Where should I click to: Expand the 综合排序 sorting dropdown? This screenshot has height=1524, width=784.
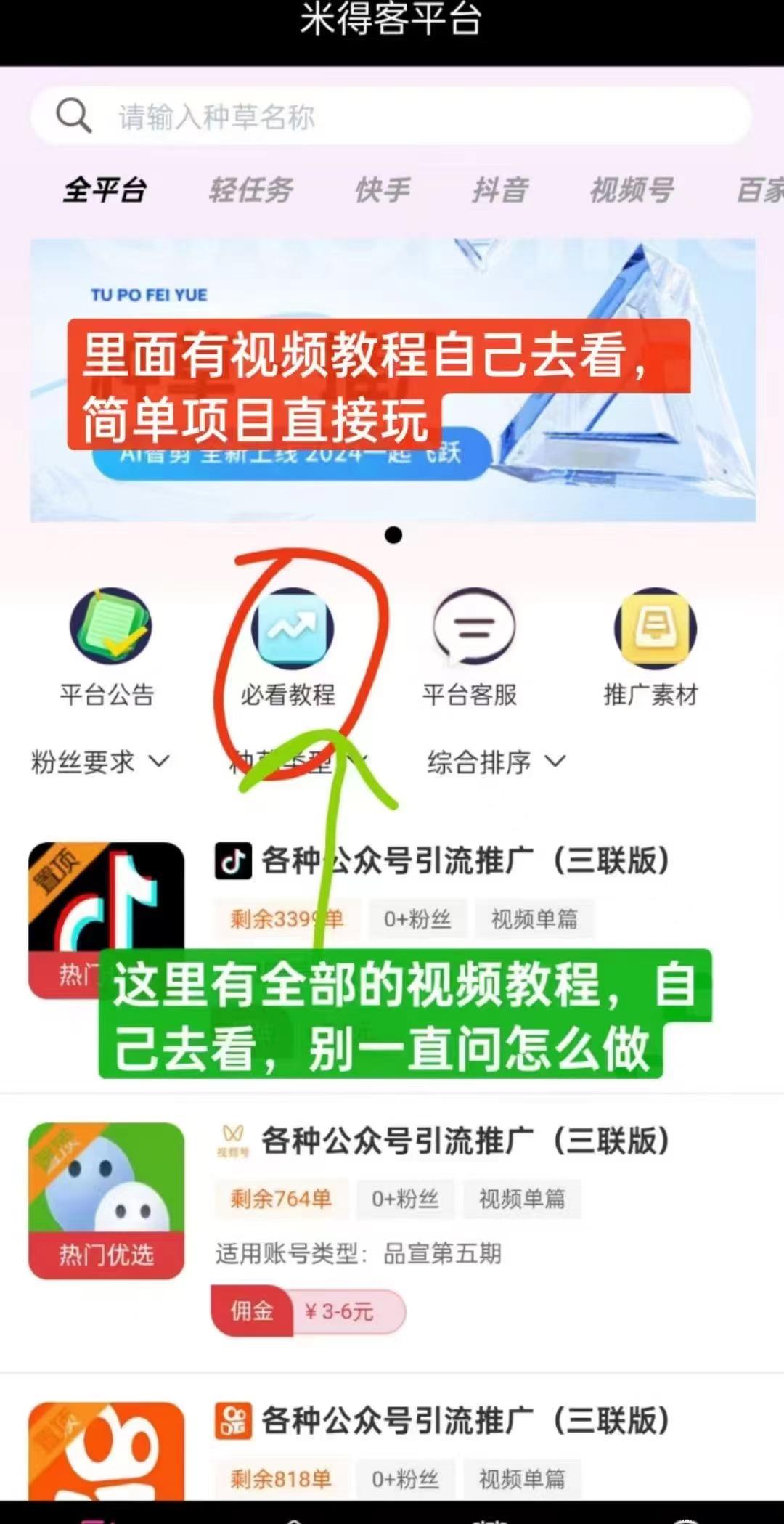[x=497, y=762]
